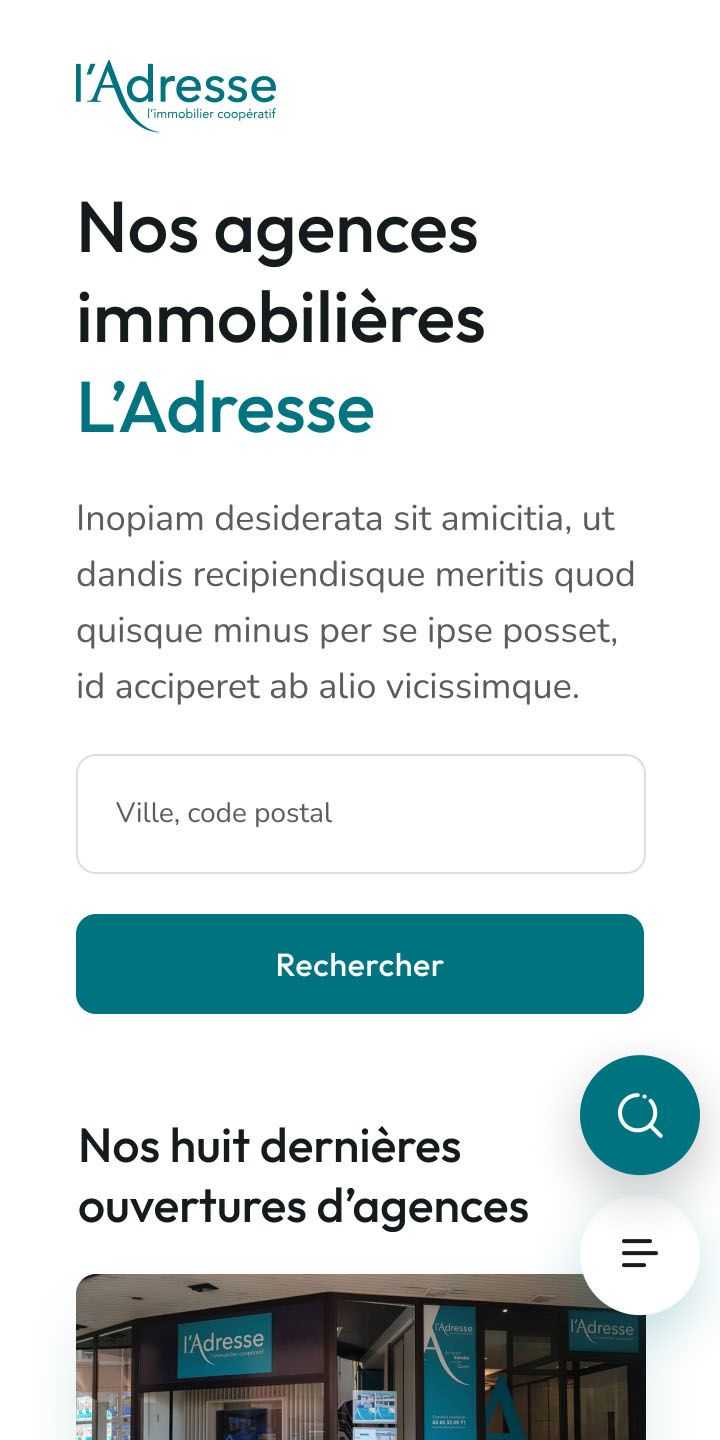Open the floating search button

[x=639, y=1115]
